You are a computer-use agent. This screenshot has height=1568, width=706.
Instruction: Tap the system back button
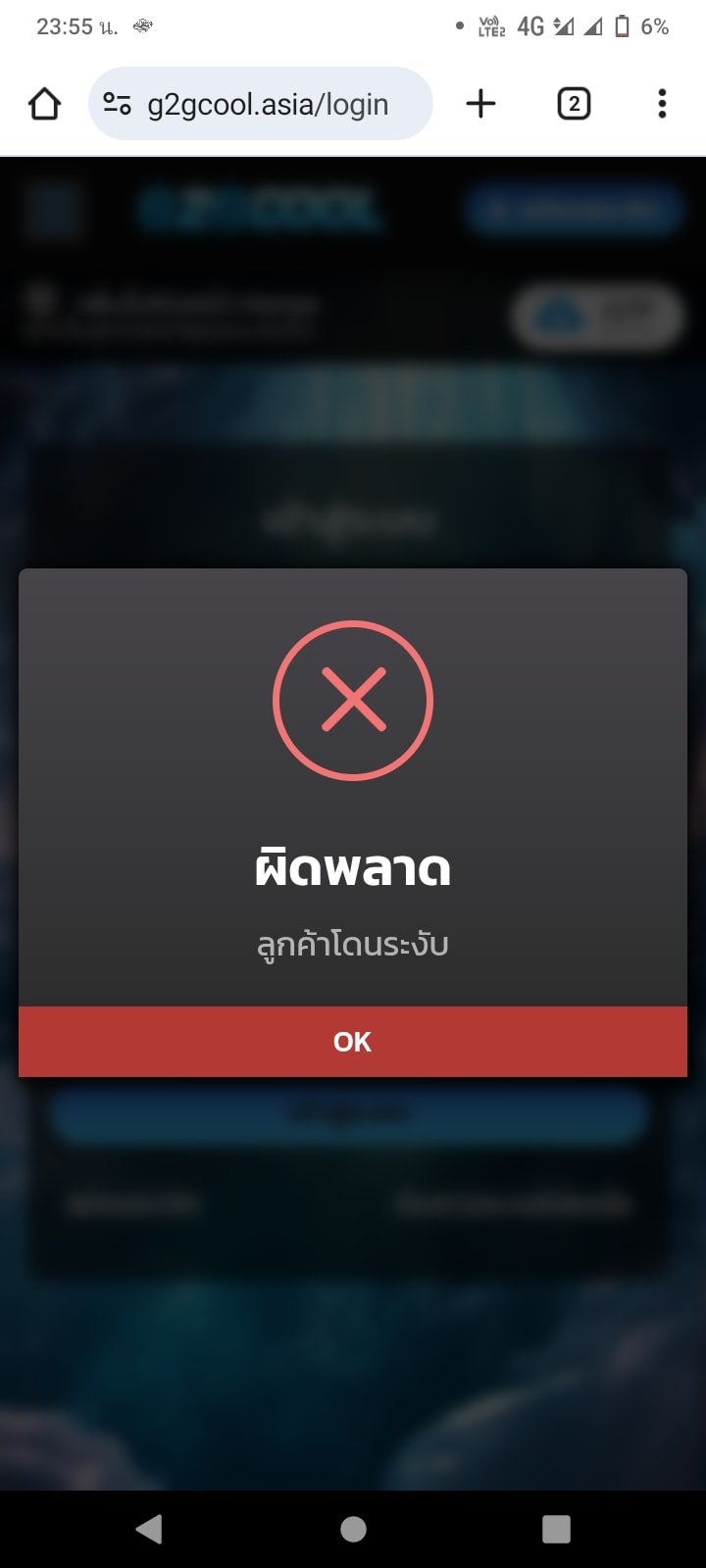click(x=149, y=1529)
